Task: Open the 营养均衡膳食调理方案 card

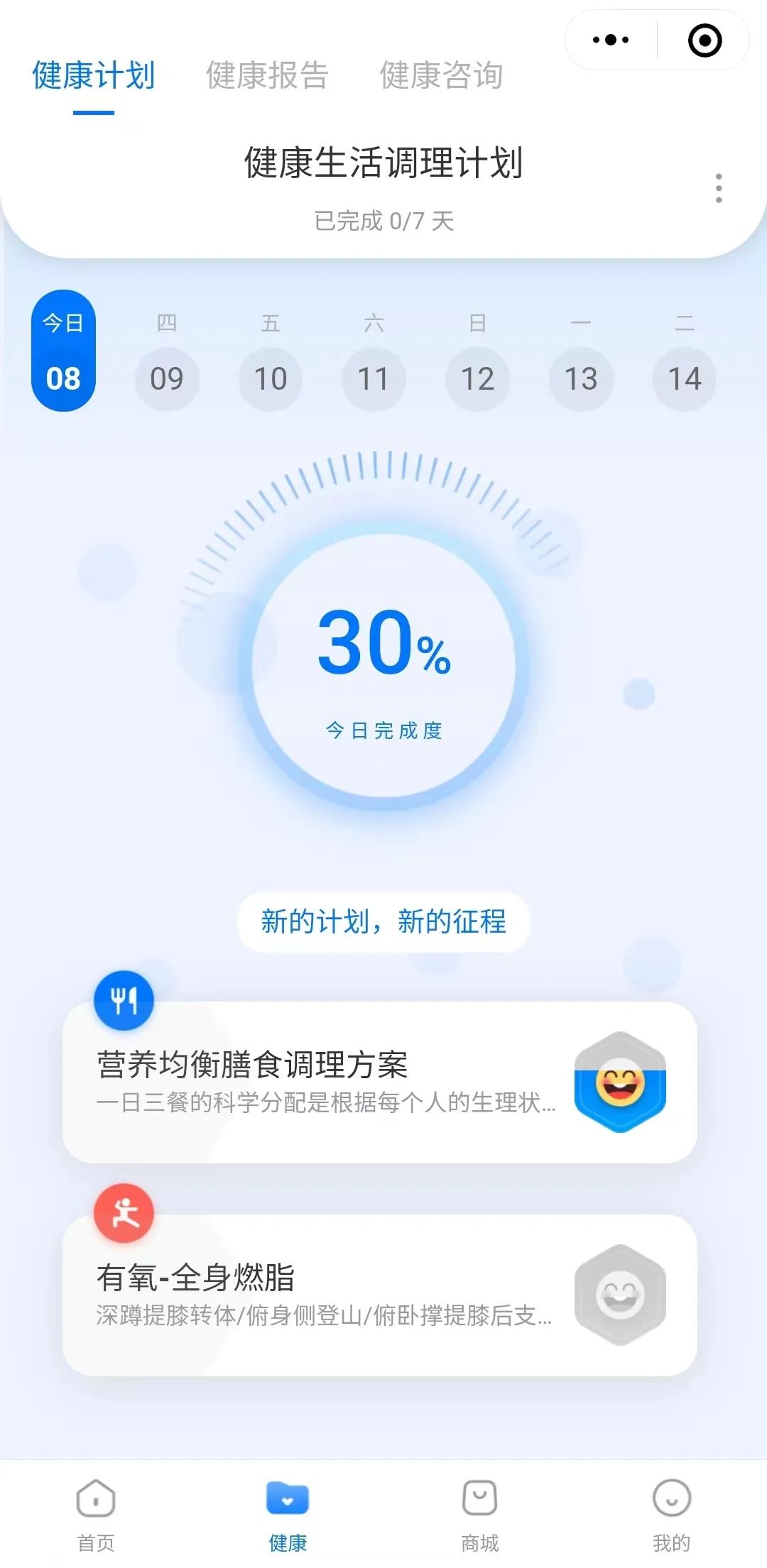Action: (380, 1082)
